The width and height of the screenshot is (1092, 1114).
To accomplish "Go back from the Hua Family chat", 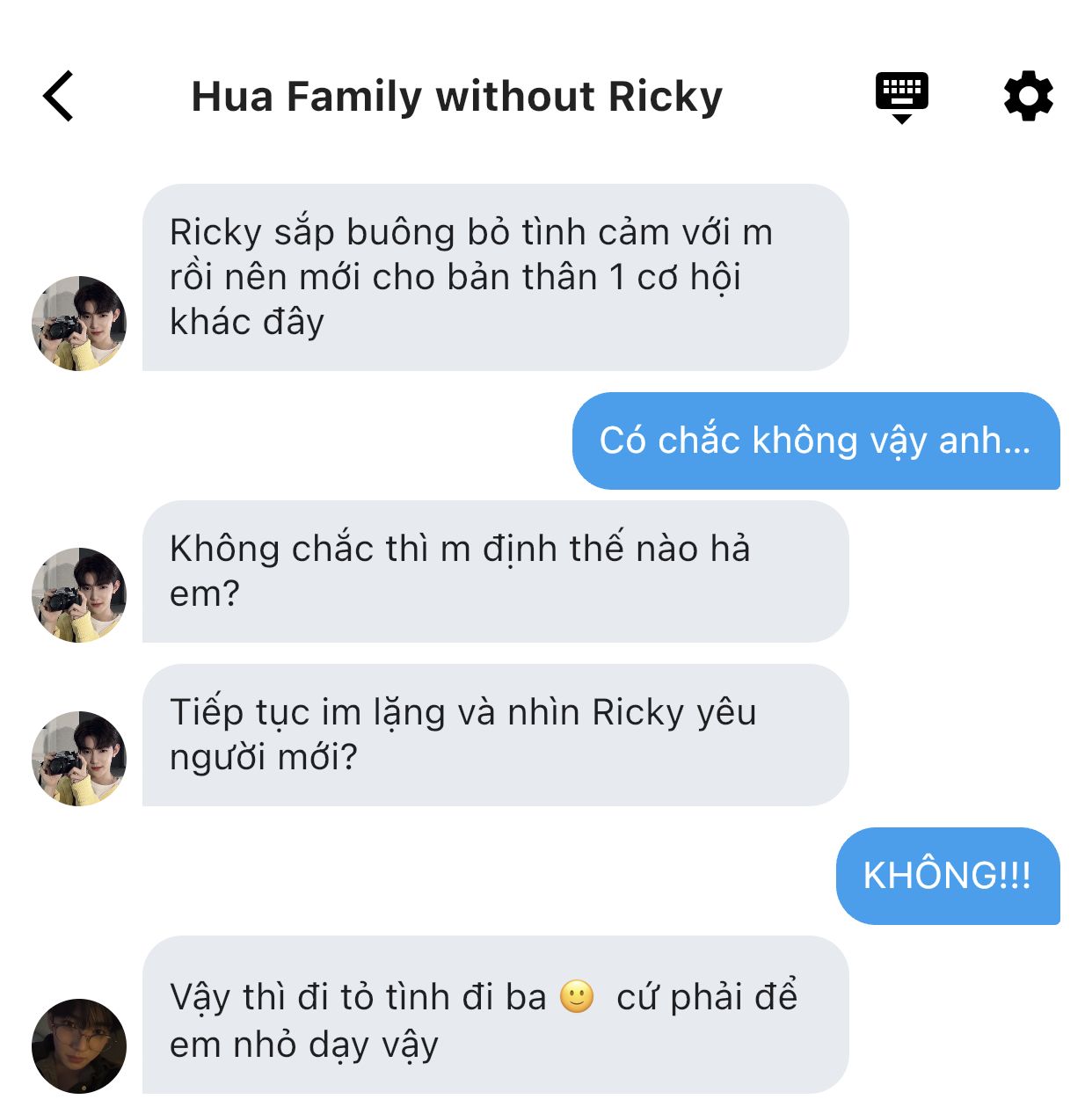I will point(59,96).
